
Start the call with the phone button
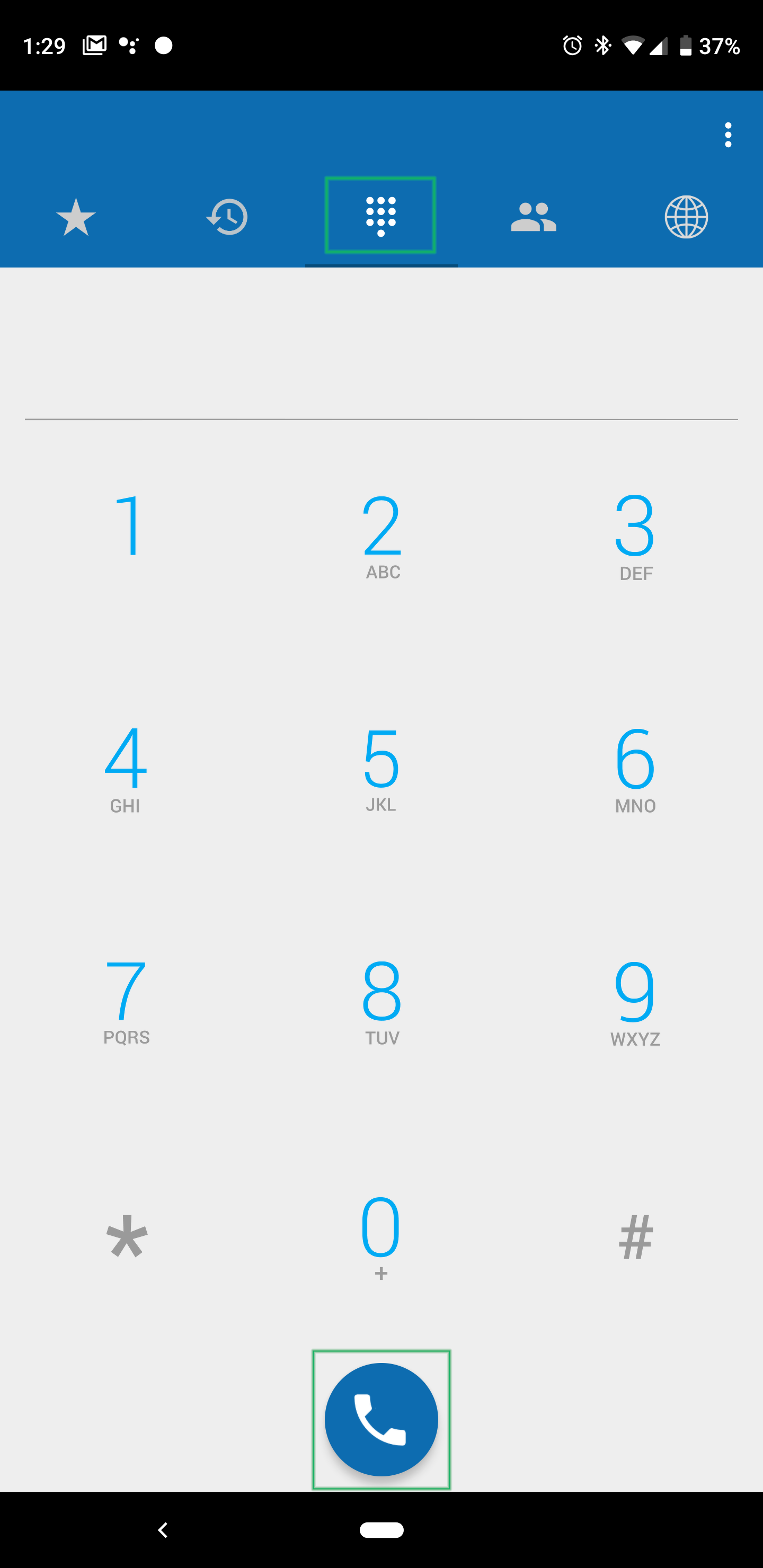tap(381, 1420)
